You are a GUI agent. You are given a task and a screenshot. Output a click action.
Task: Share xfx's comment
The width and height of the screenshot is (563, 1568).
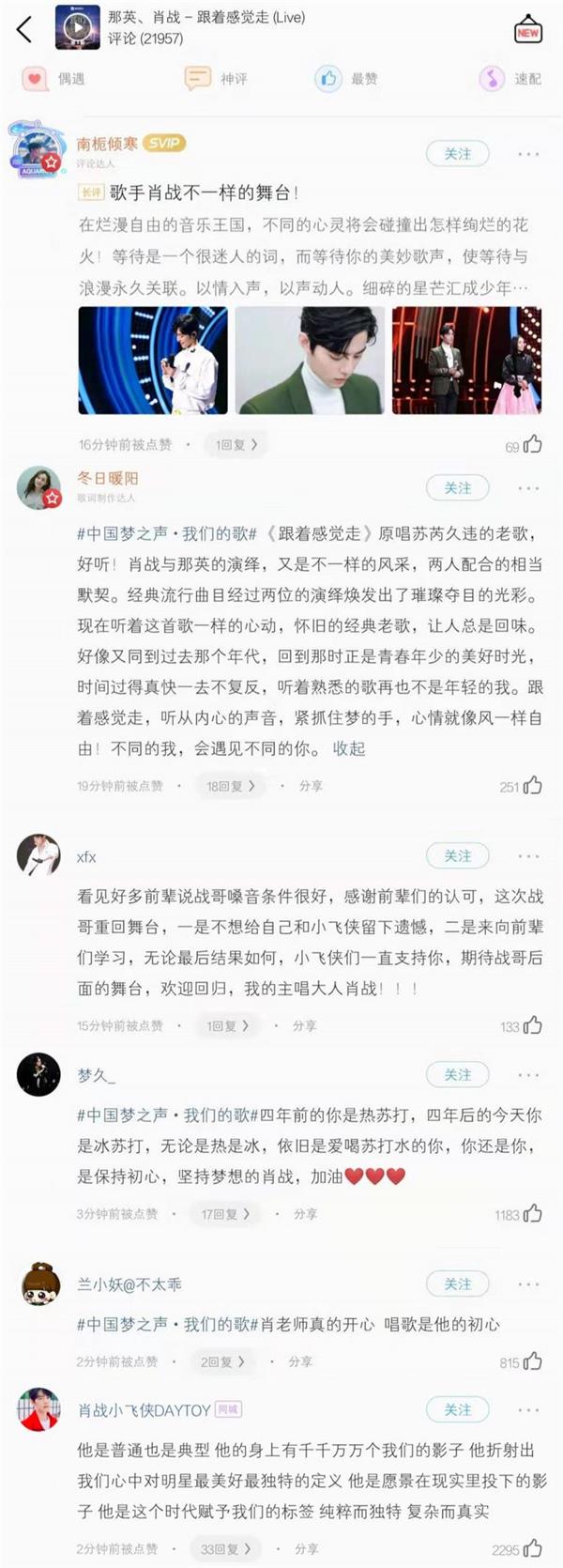point(304,1026)
